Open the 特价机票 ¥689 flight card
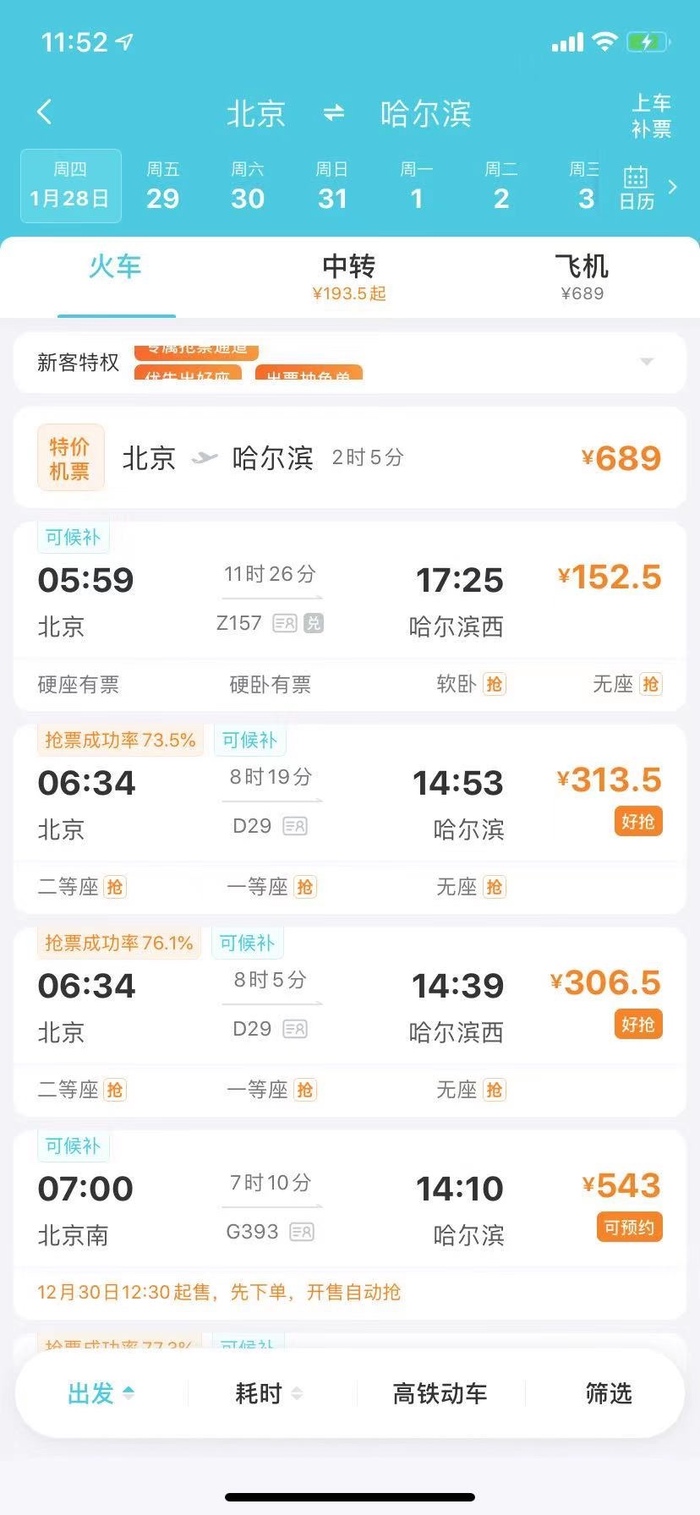The height and width of the screenshot is (1515, 700). [350, 458]
